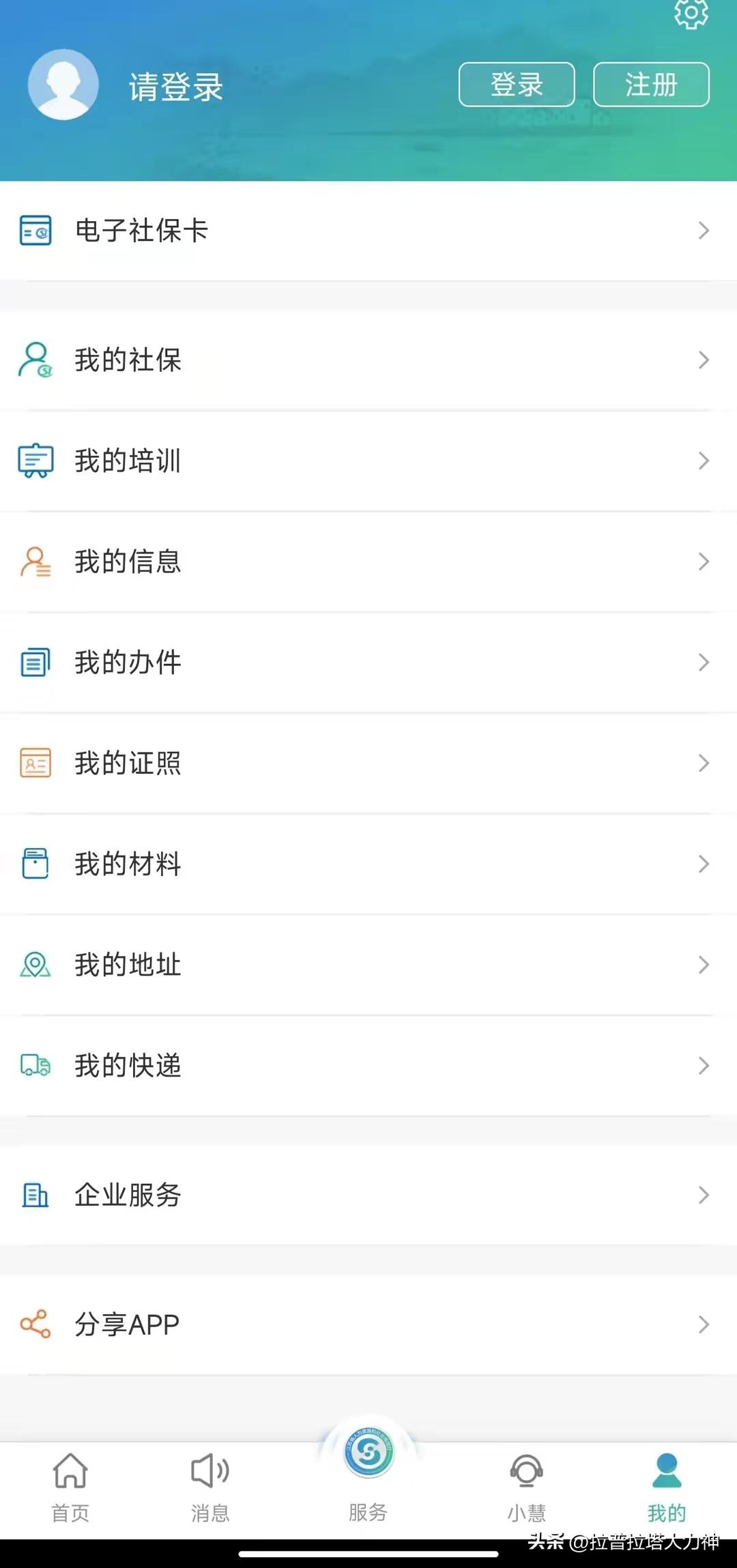Open 企业服务 section
Viewport: 737px width, 1568px height.
click(x=126, y=1195)
